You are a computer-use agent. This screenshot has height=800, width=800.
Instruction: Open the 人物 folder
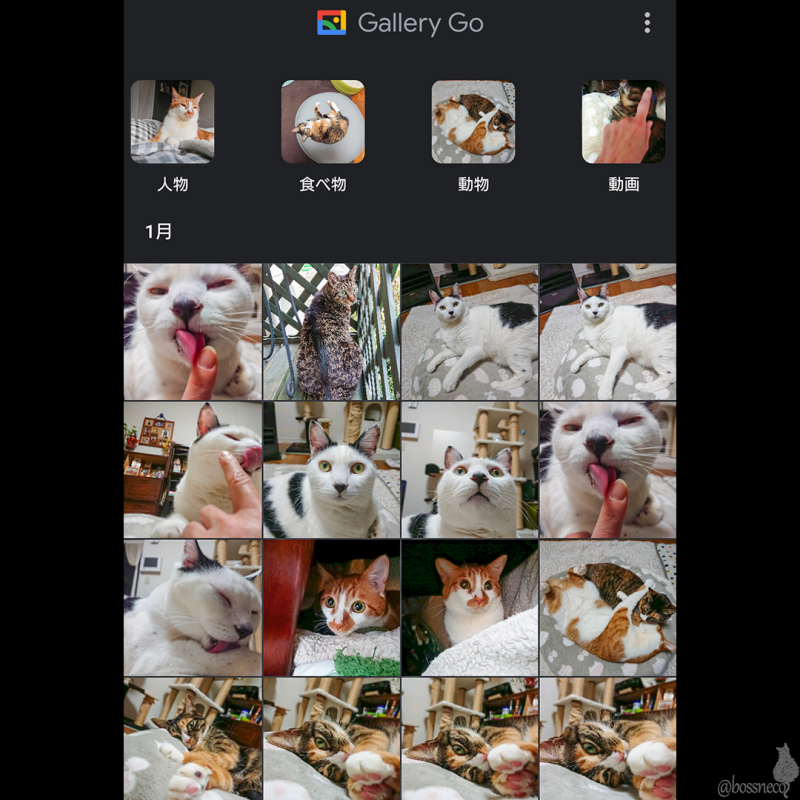[172, 122]
